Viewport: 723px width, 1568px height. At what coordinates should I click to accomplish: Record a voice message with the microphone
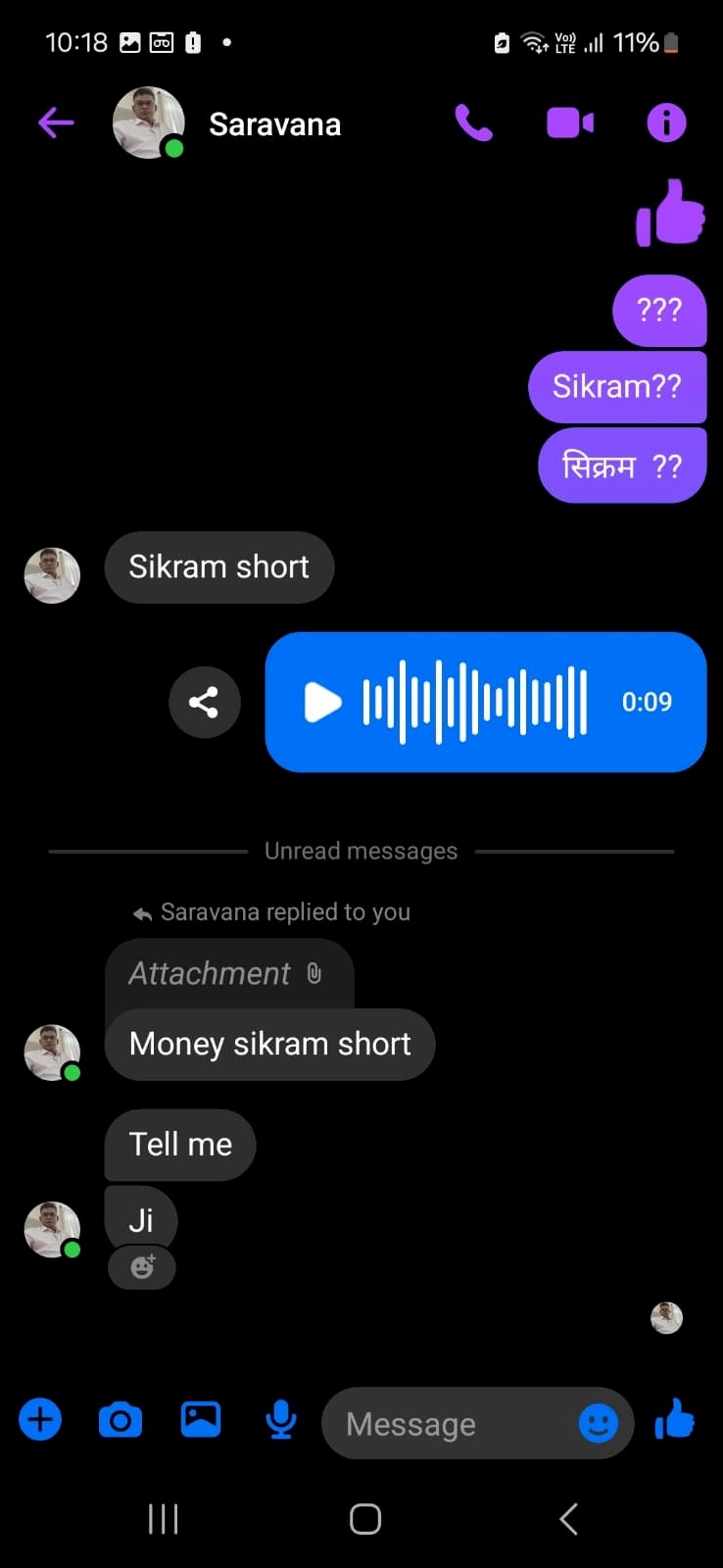click(281, 1420)
